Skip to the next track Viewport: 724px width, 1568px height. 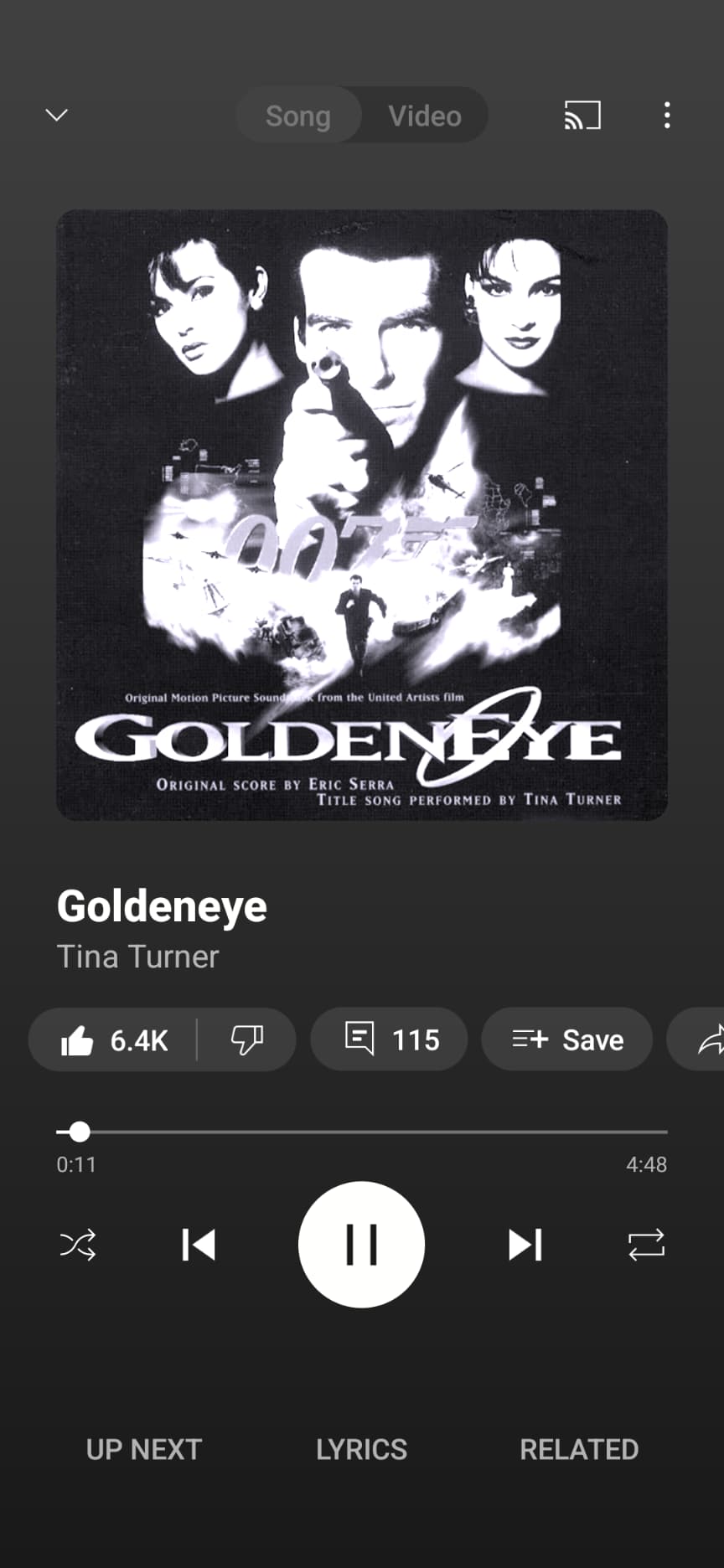525,1245
